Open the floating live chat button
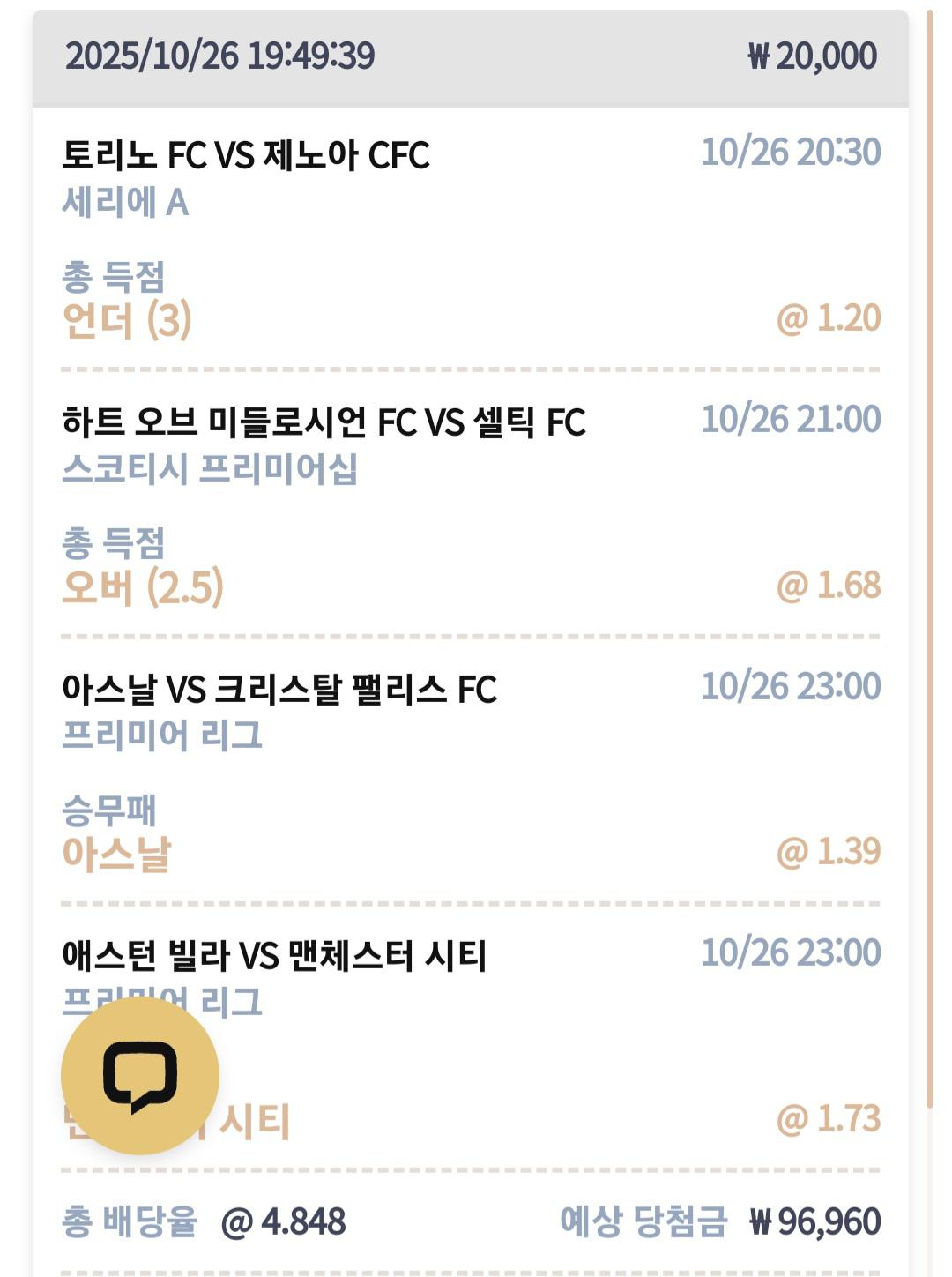 point(139,1076)
